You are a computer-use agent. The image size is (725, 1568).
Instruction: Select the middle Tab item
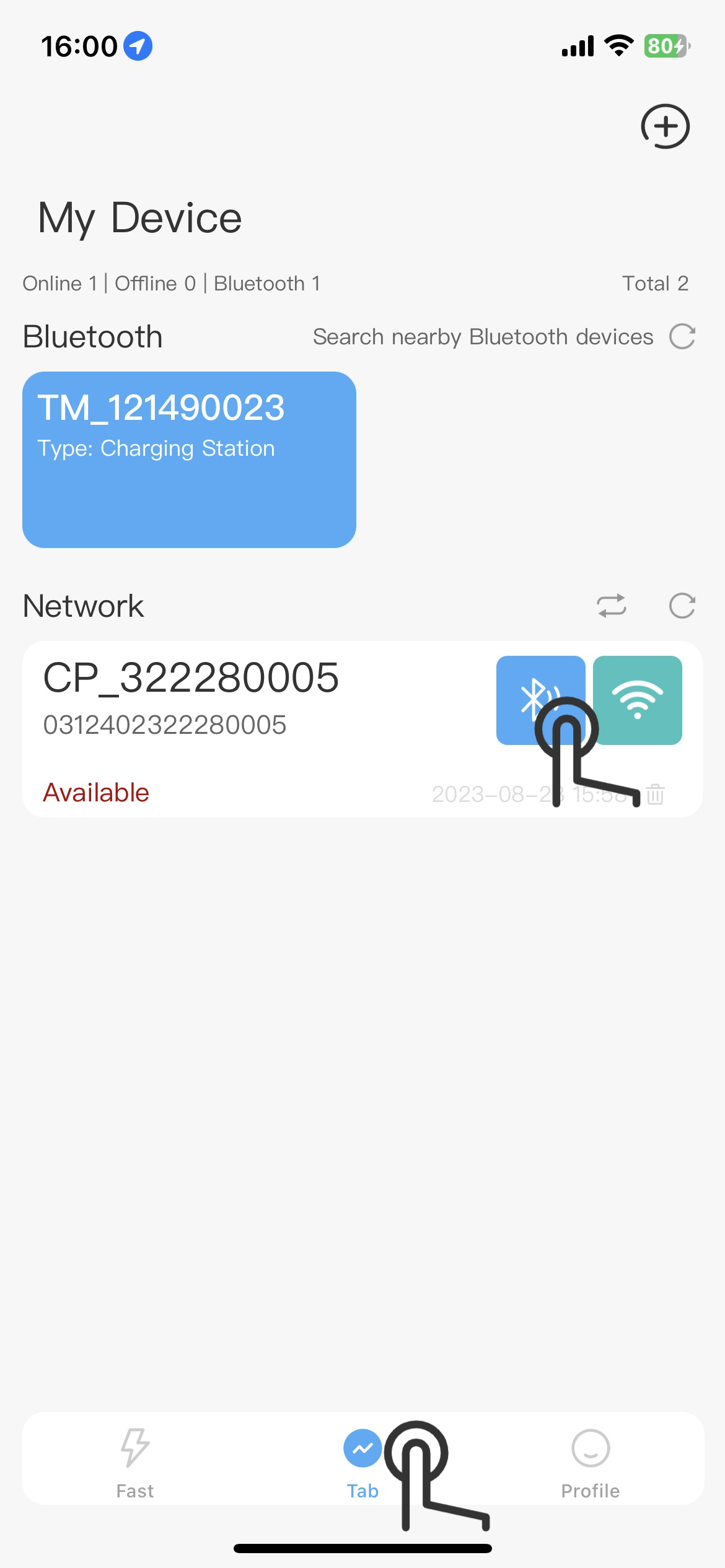[x=362, y=1459]
